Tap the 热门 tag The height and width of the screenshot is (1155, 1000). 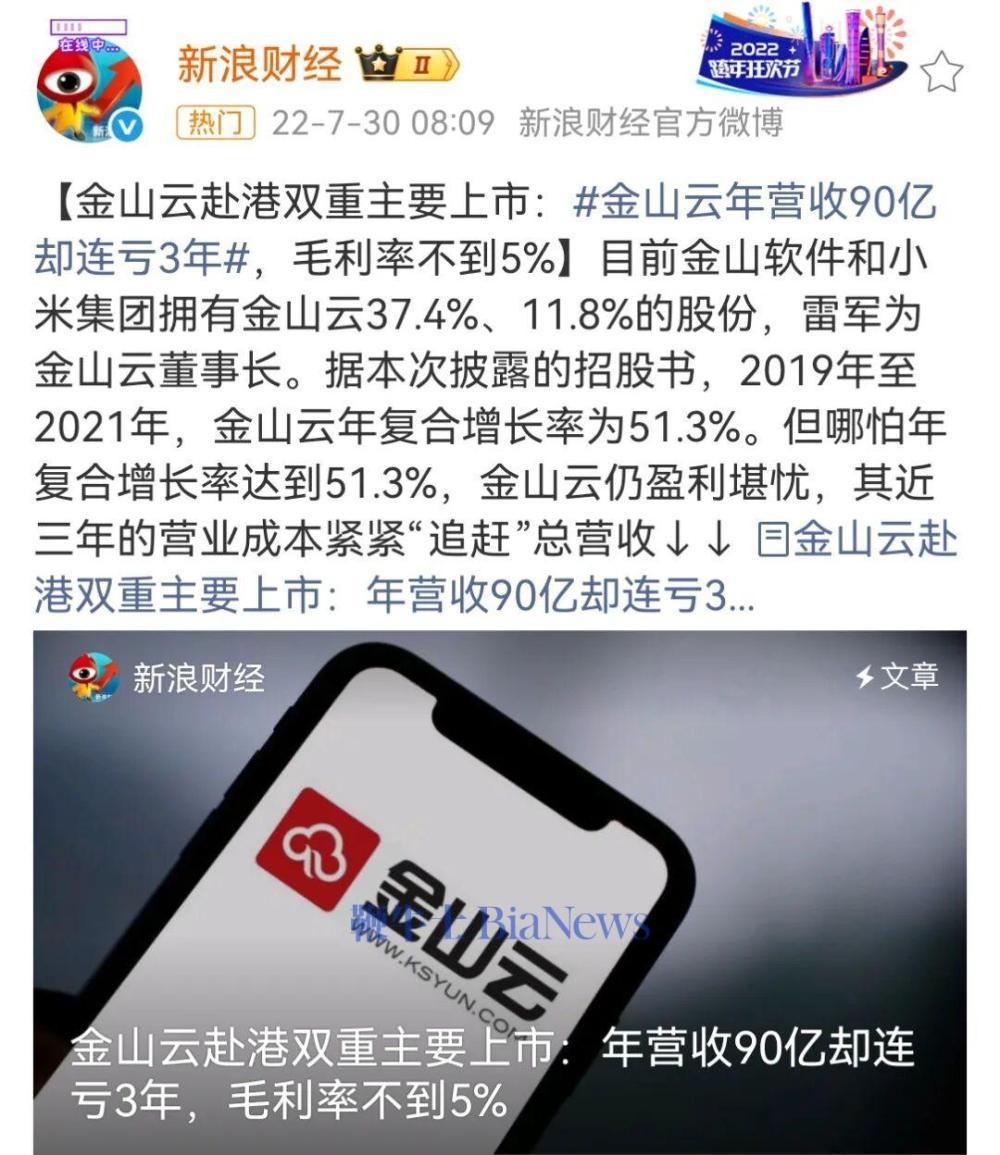point(216,123)
